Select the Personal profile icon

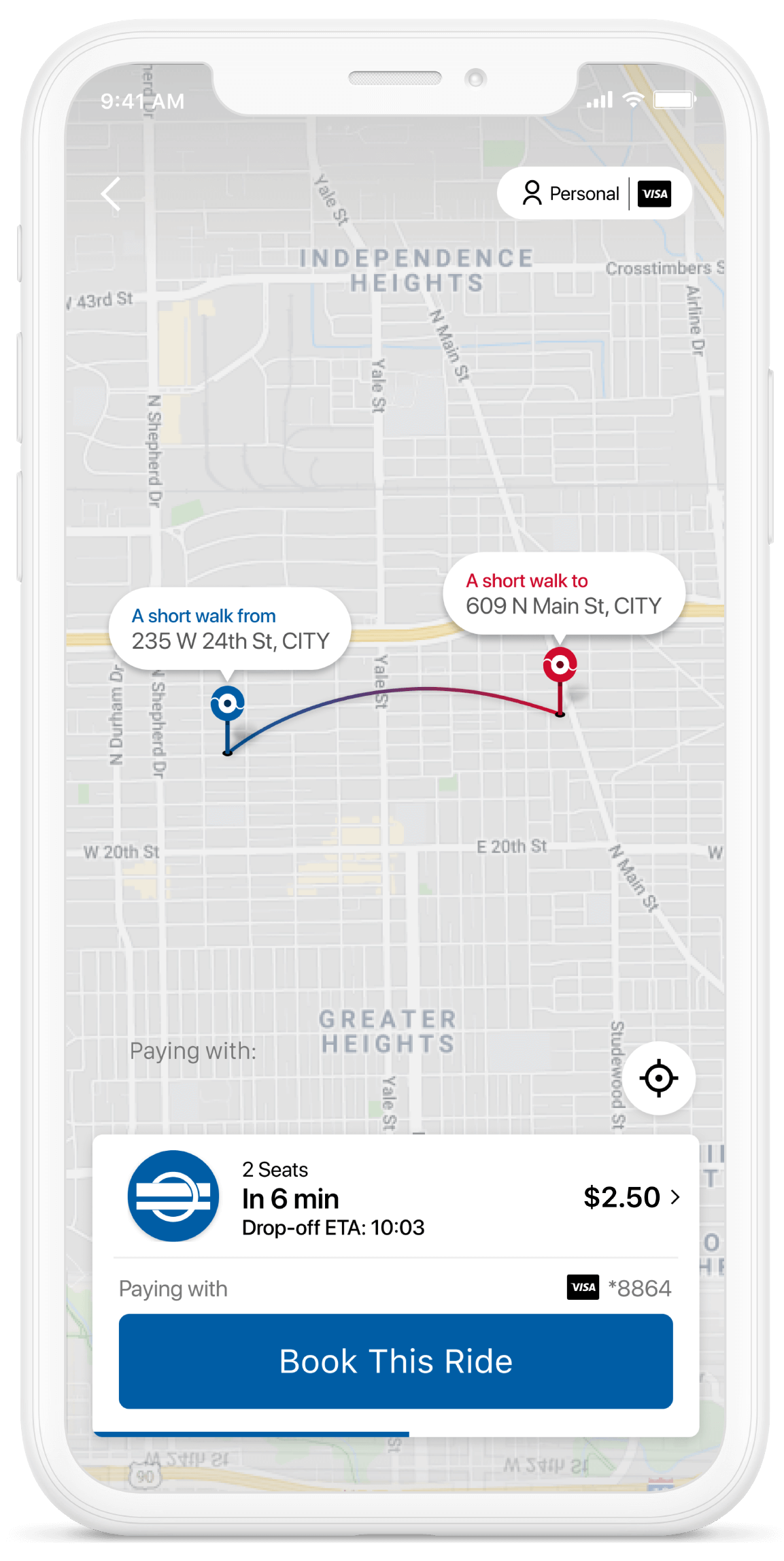pos(532,193)
